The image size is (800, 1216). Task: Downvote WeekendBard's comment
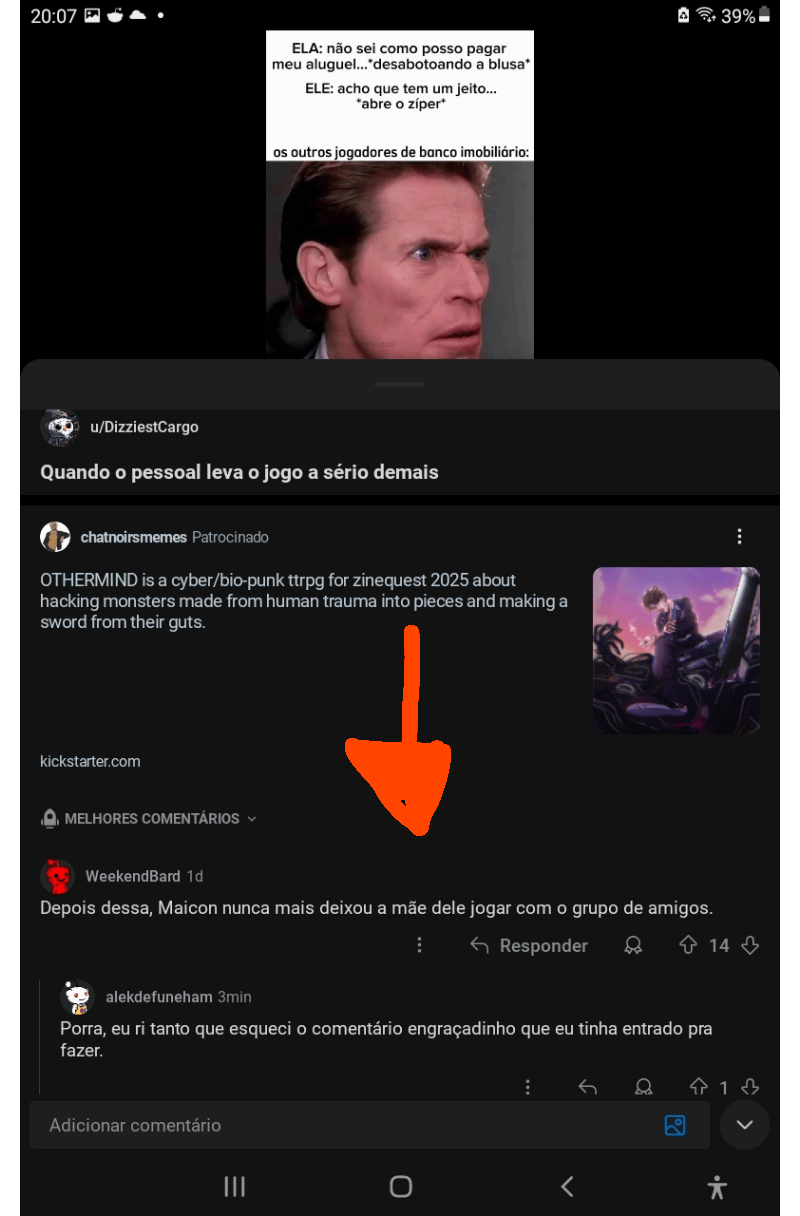click(750, 945)
